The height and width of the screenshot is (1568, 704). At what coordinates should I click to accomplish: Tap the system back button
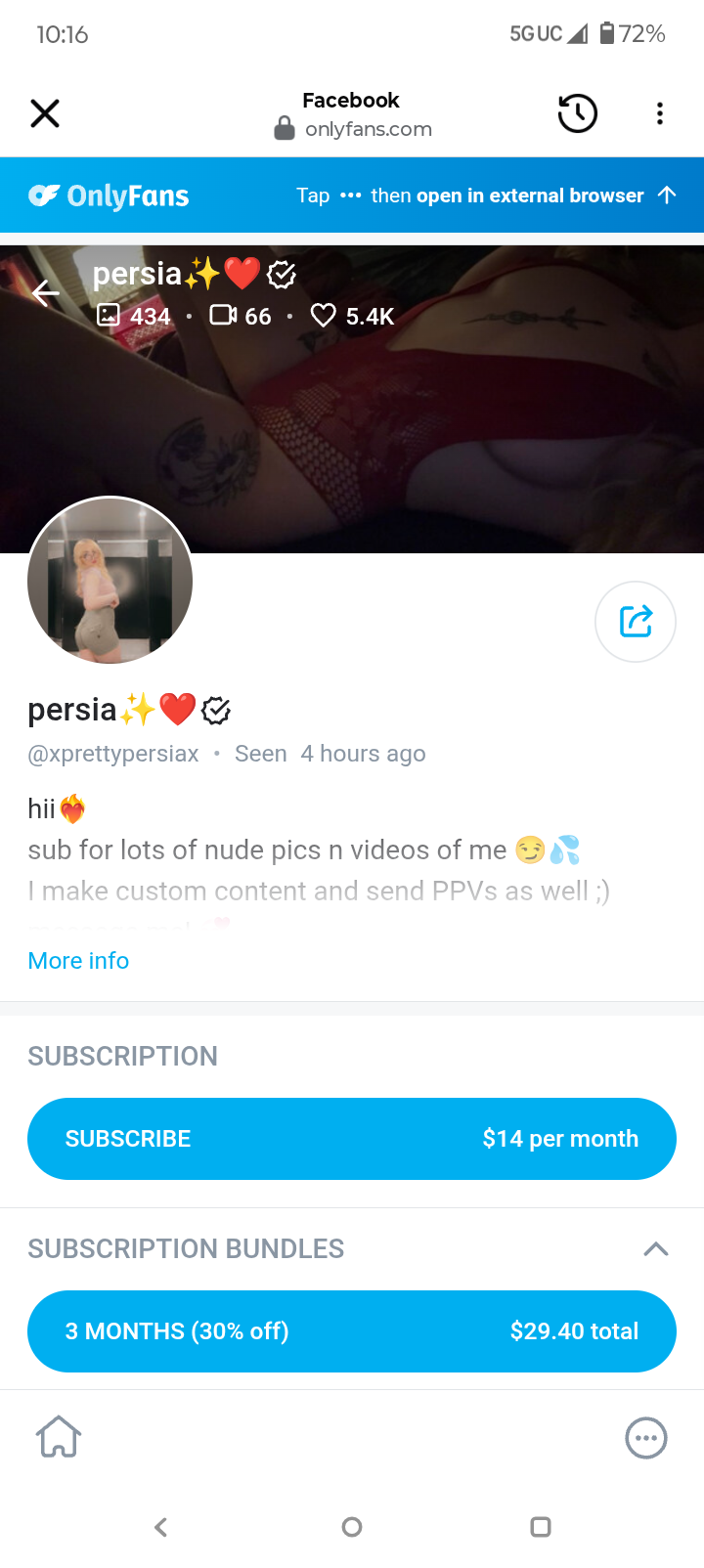(161, 1527)
